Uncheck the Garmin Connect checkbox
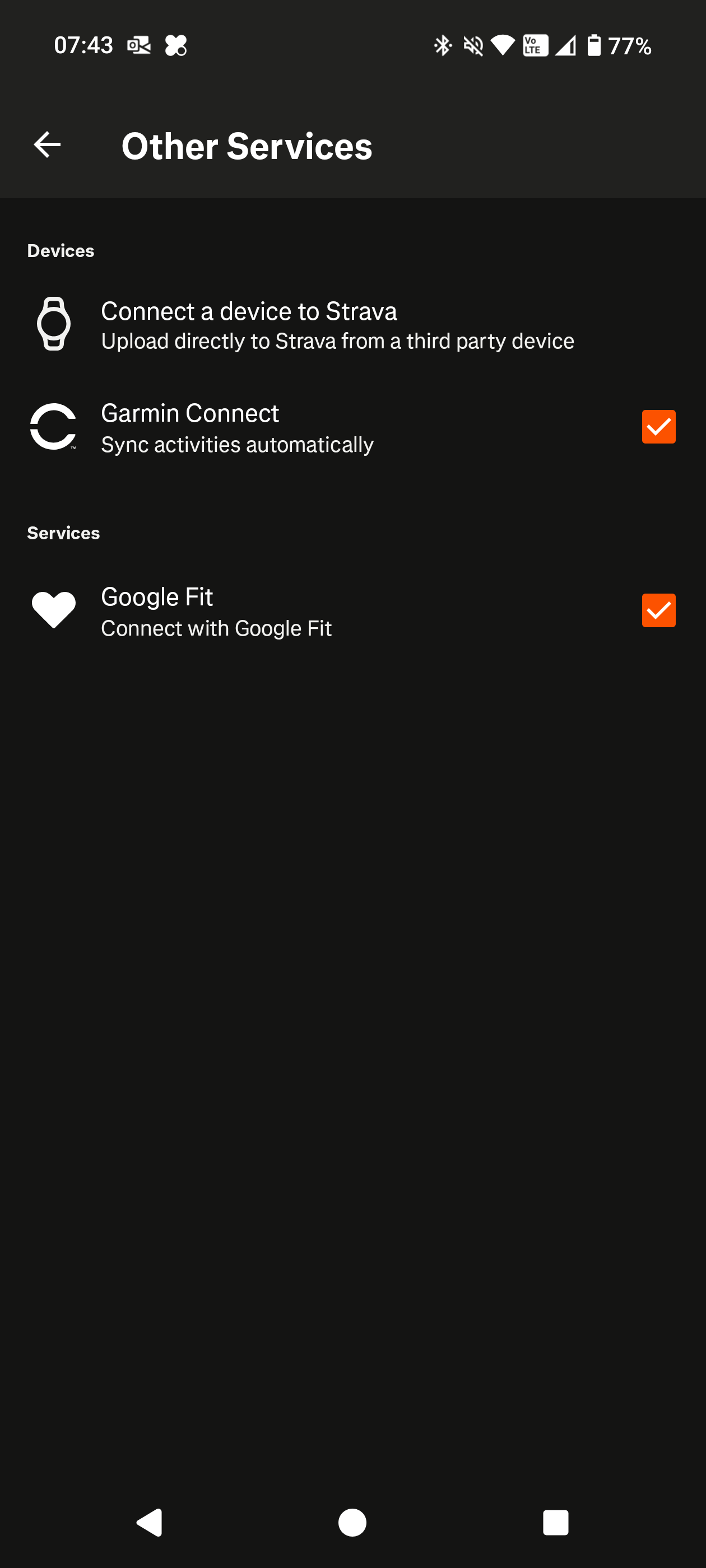 pos(658,427)
